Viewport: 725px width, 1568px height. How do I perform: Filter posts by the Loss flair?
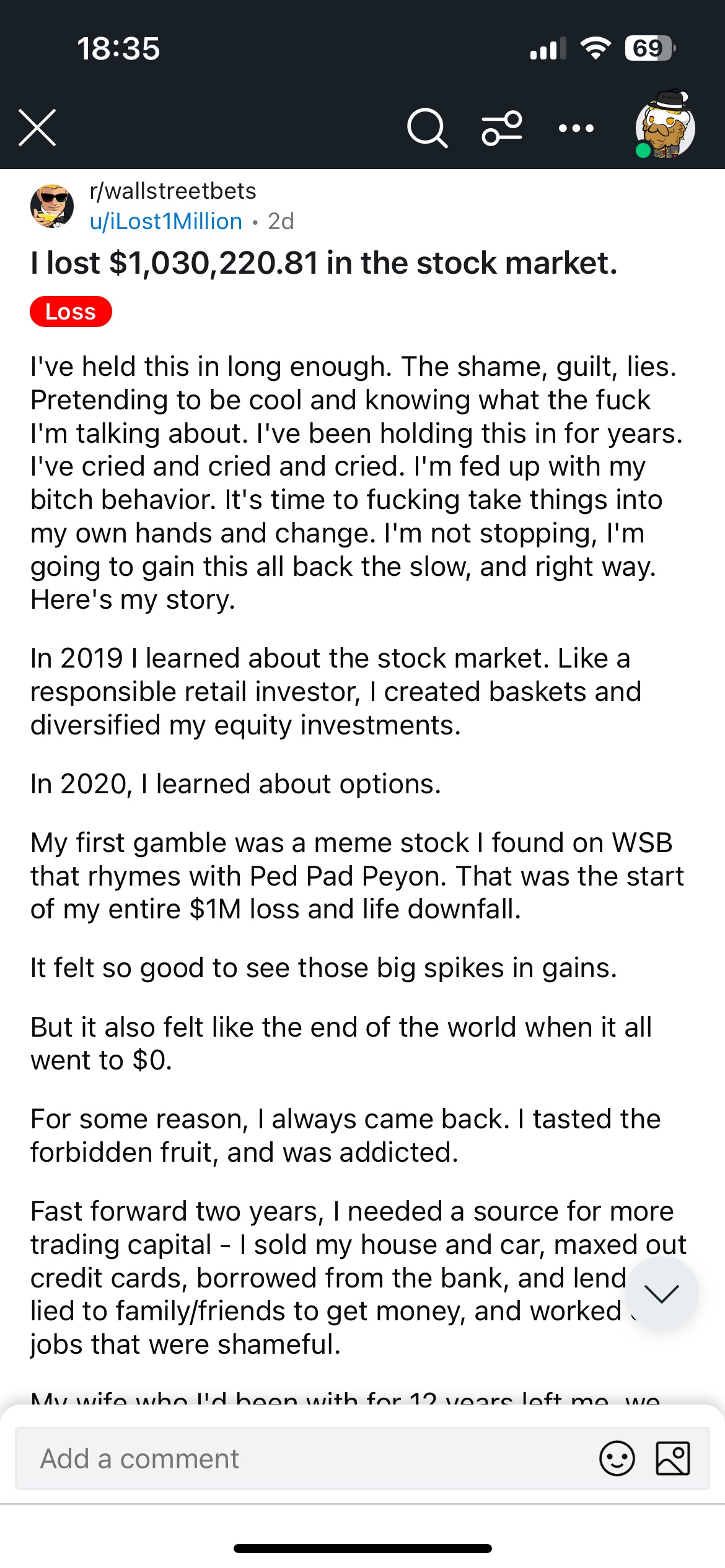click(x=71, y=311)
